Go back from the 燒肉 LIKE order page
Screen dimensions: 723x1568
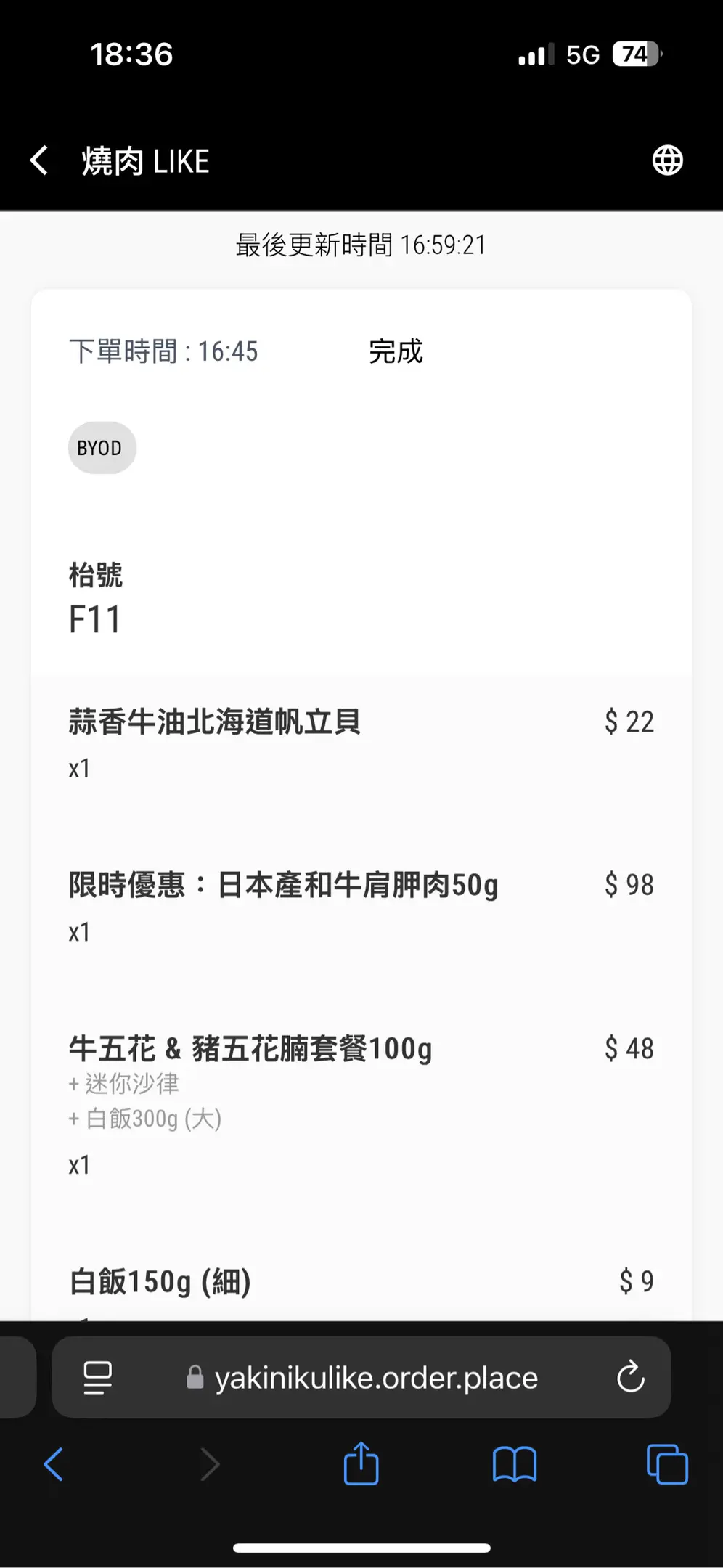tap(40, 160)
